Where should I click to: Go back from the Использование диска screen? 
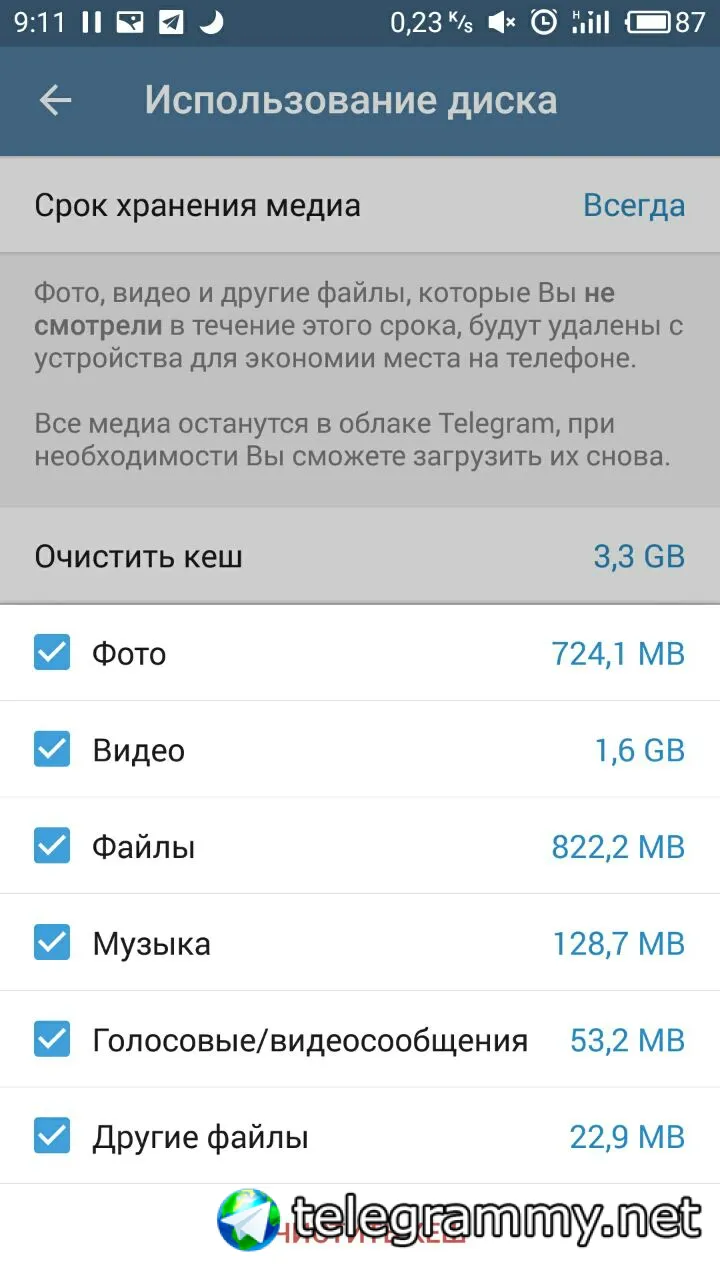pyautogui.click(x=55, y=100)
